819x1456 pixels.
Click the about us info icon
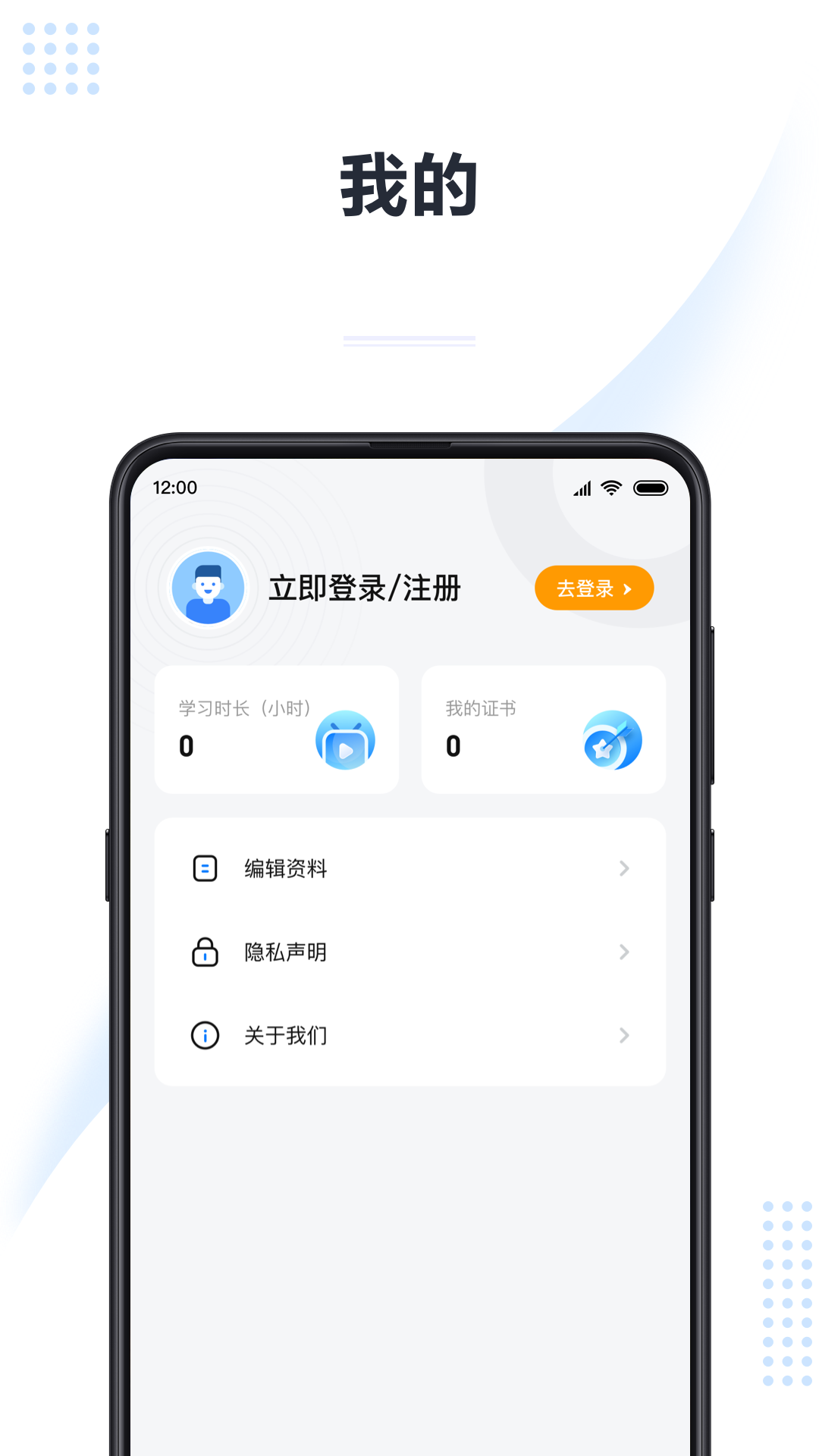click(204, 1035)
